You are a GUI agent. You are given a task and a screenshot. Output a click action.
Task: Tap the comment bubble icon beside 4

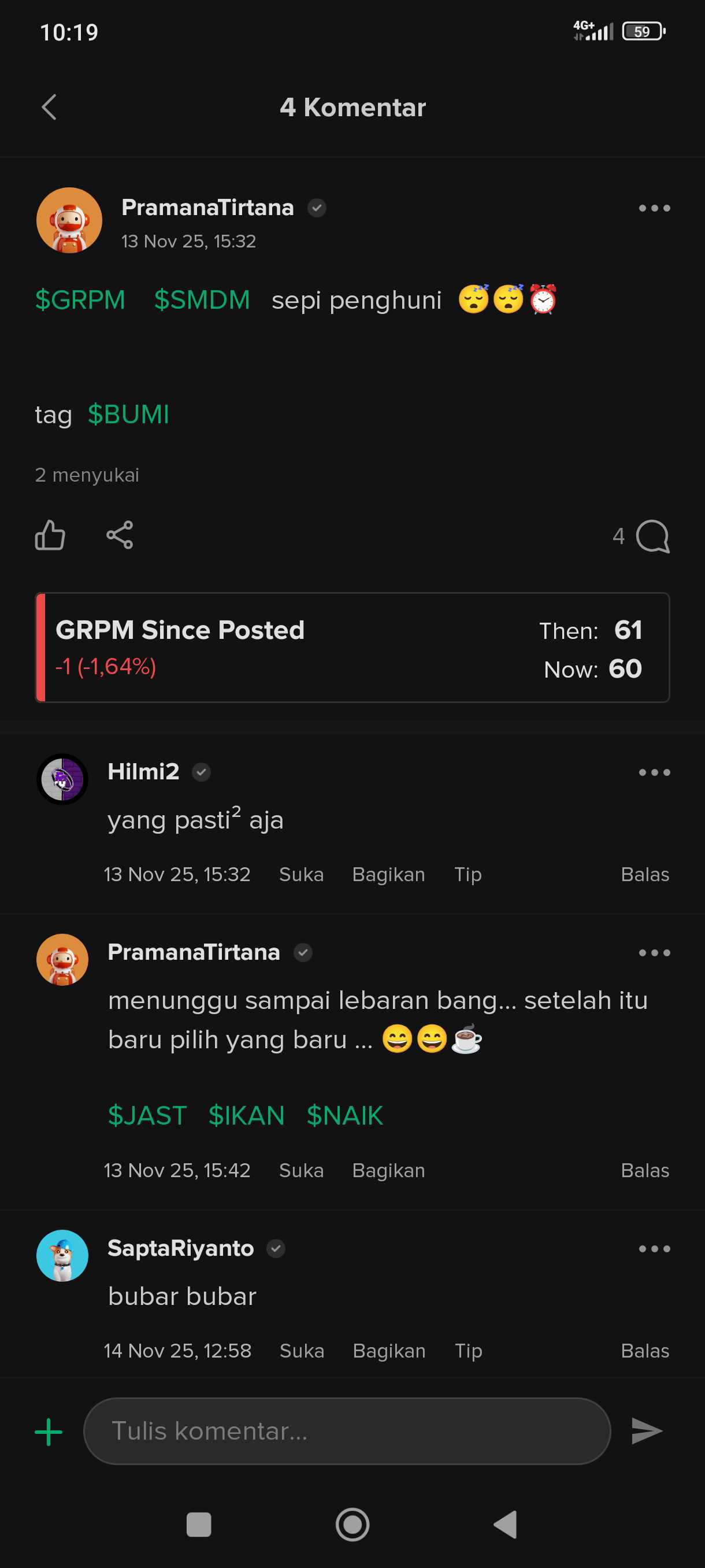652,537
